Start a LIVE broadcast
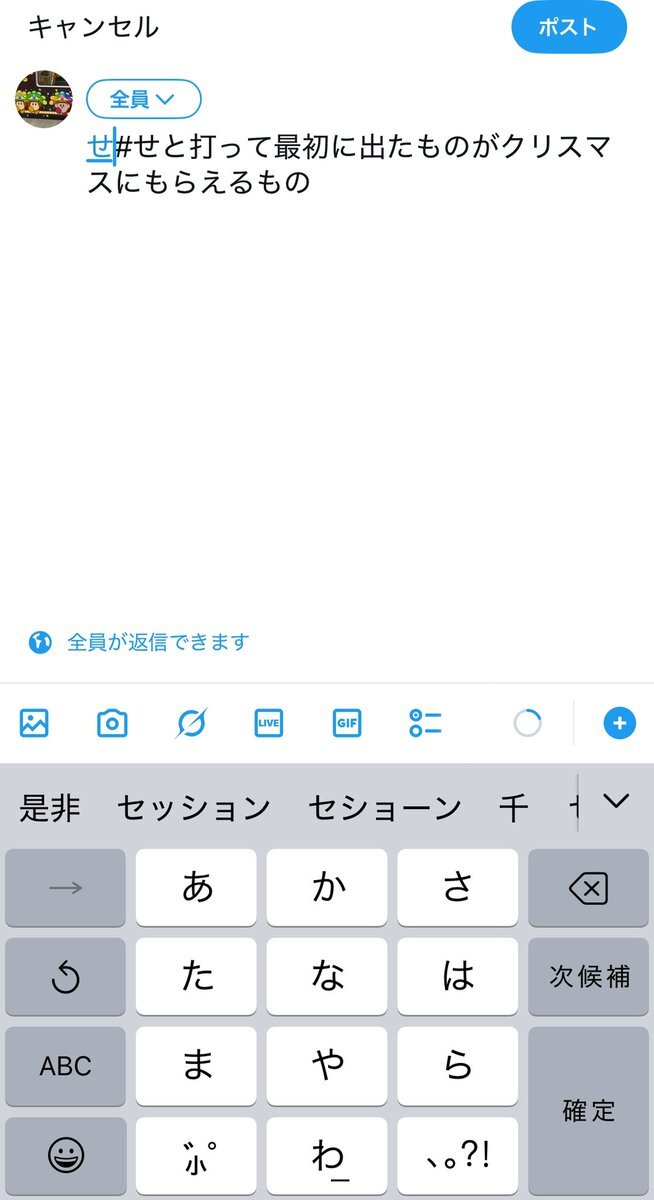Screen dimensions: 654x1200 tap(268, 723)
